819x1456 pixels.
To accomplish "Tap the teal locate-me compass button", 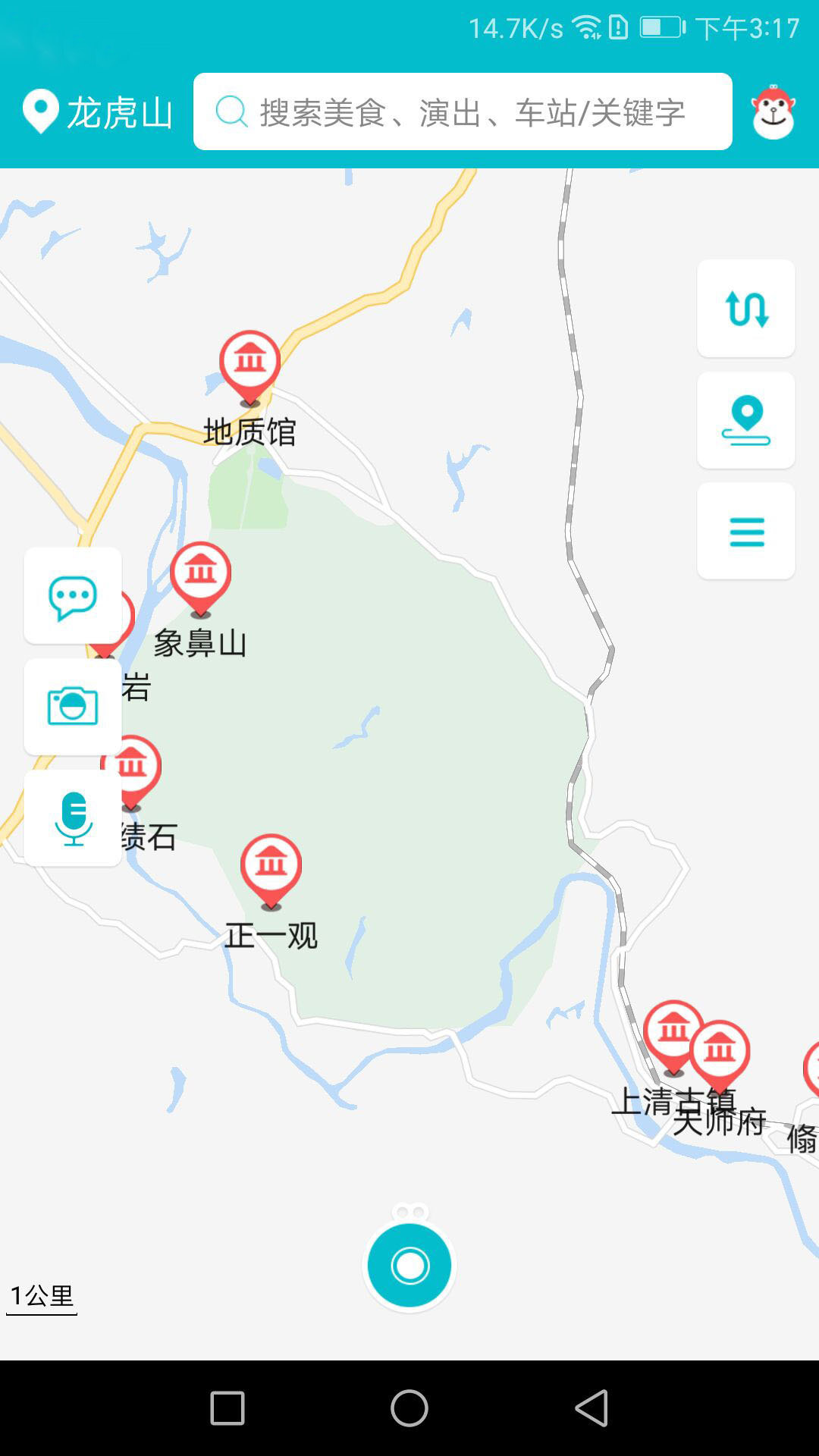I will point(409,1265).
